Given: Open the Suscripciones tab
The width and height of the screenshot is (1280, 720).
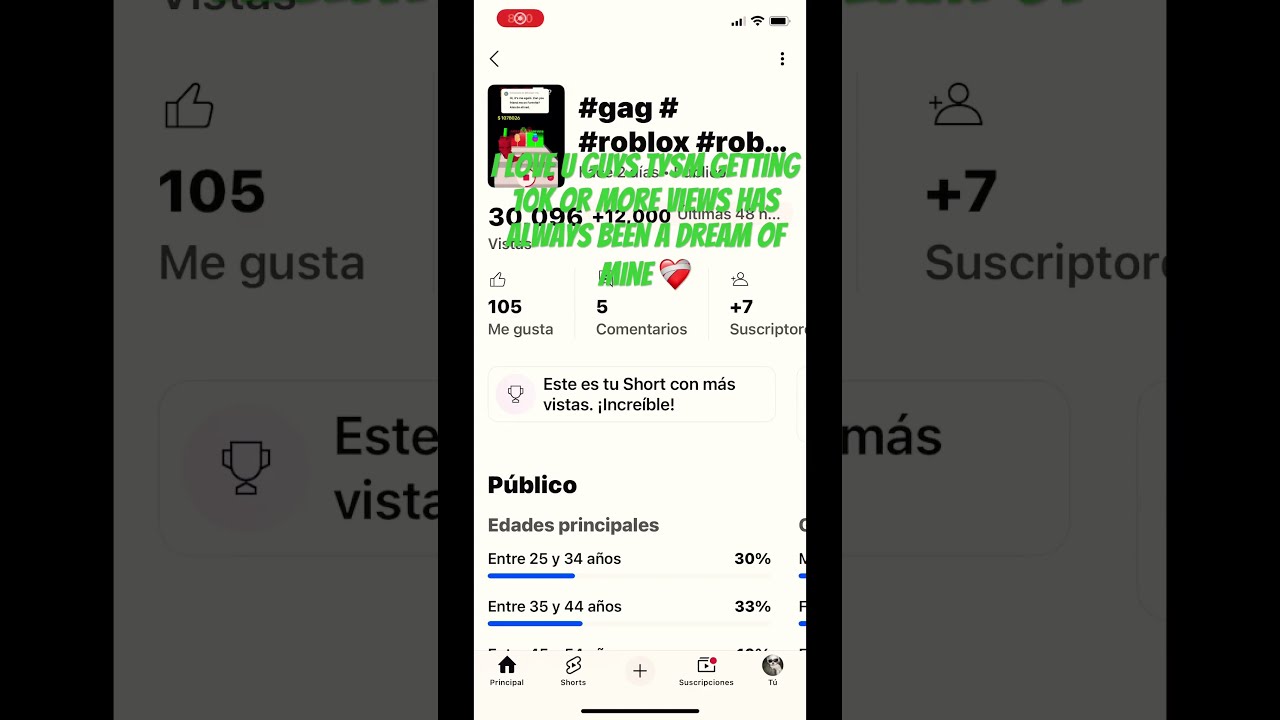Looking at the screenshot, I should (x=706, y=671).
